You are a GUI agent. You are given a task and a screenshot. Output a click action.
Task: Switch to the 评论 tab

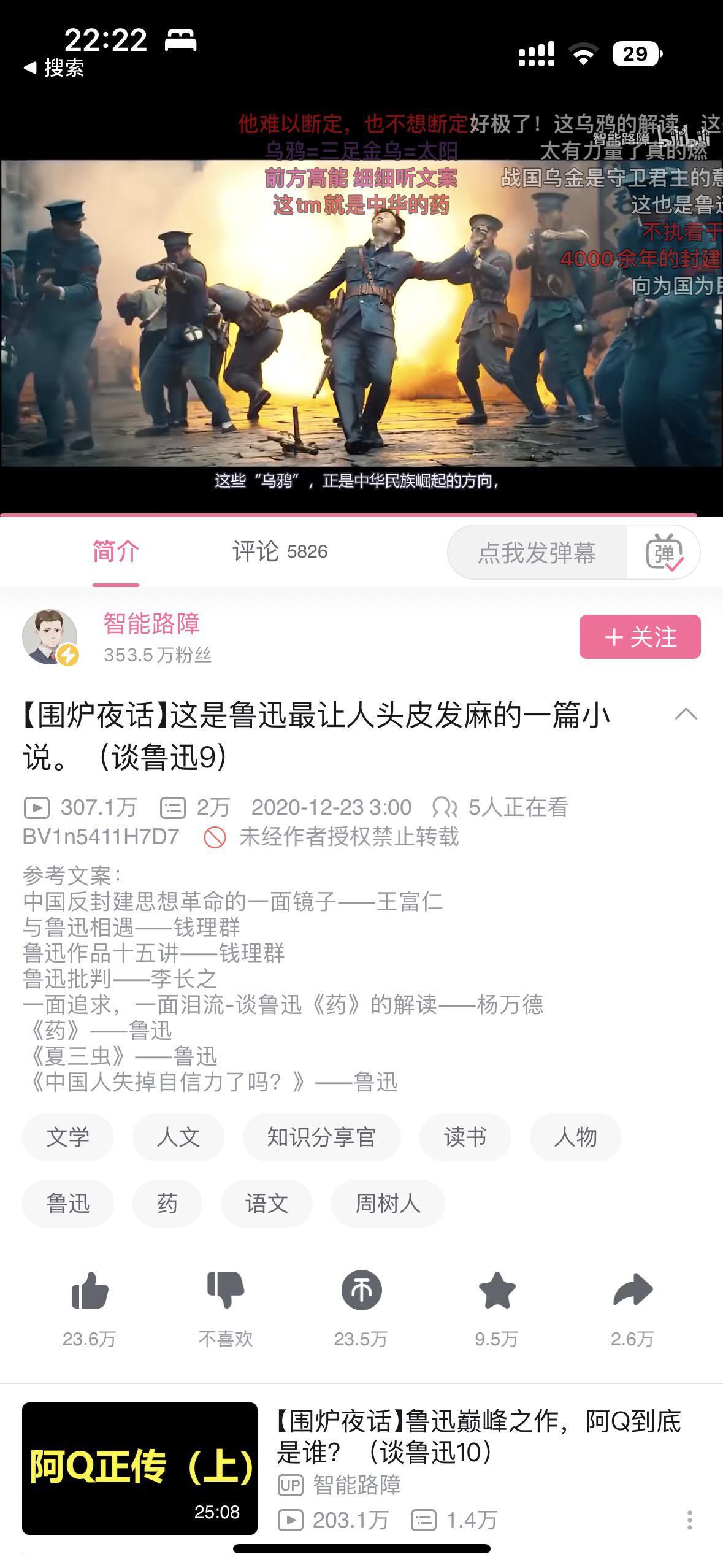(279, 551)
